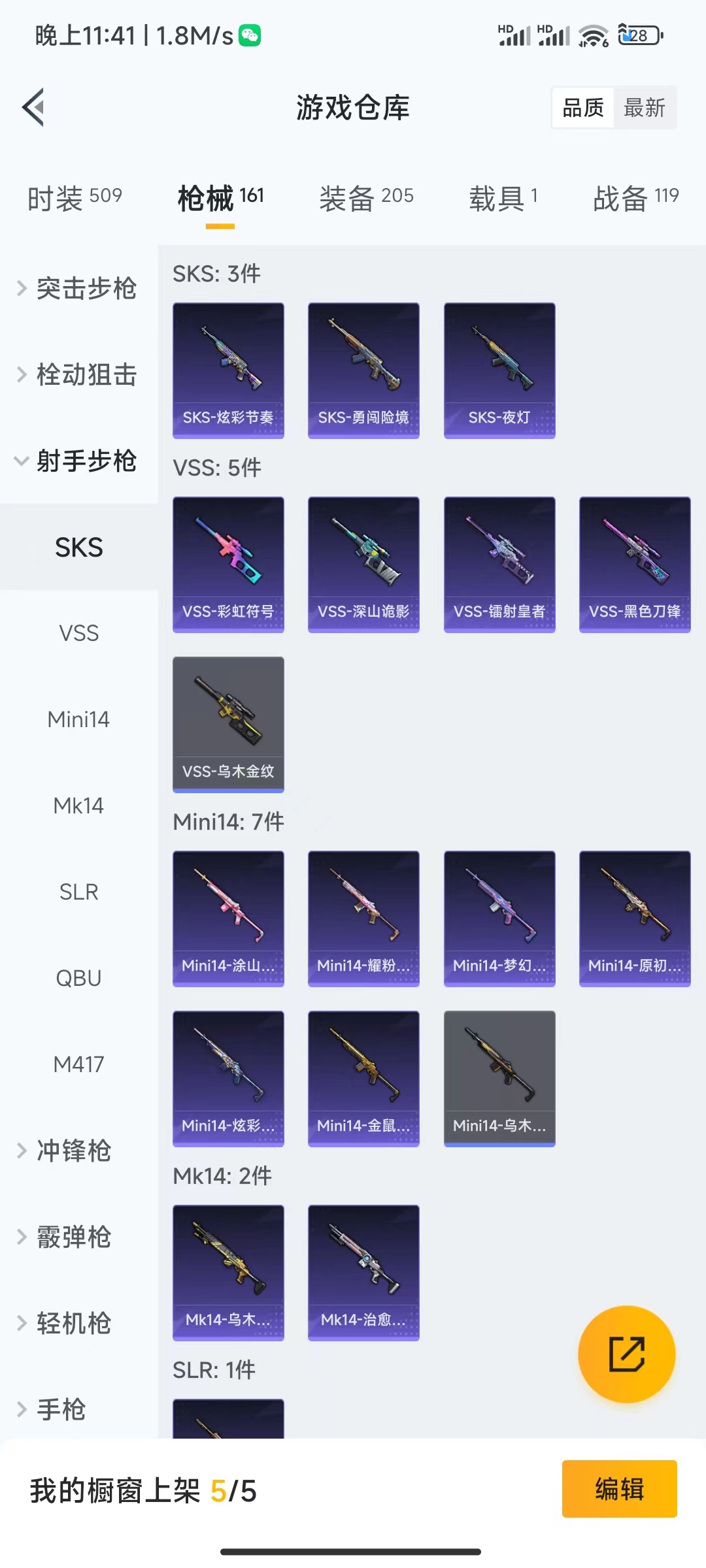
Task: Go back using the top-left arrow
Action: [x=34, y=107]
